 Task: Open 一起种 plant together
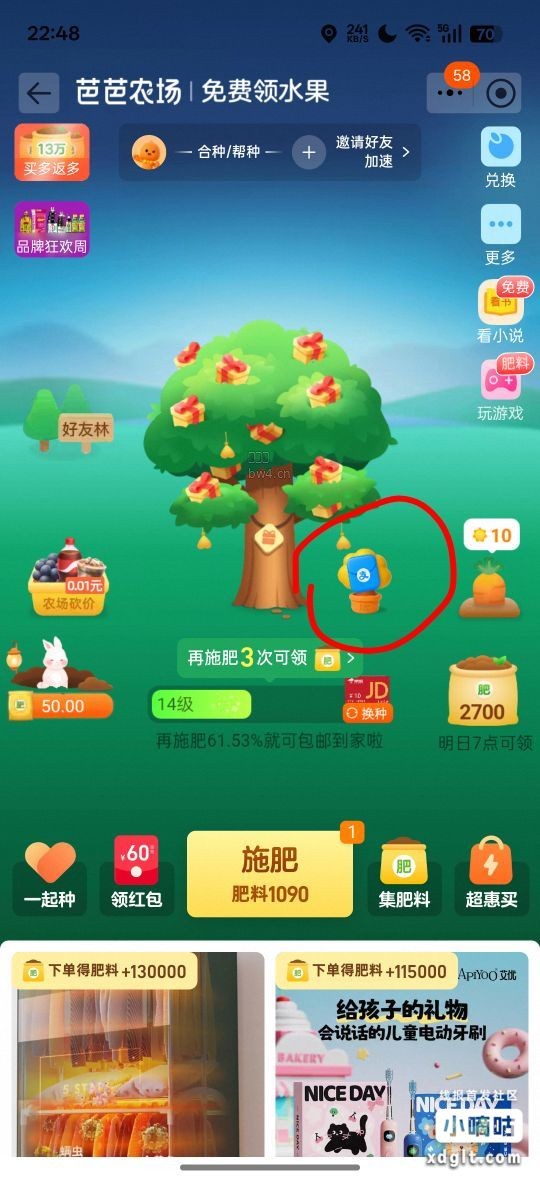pyautogui.click(x=50, y=874)
